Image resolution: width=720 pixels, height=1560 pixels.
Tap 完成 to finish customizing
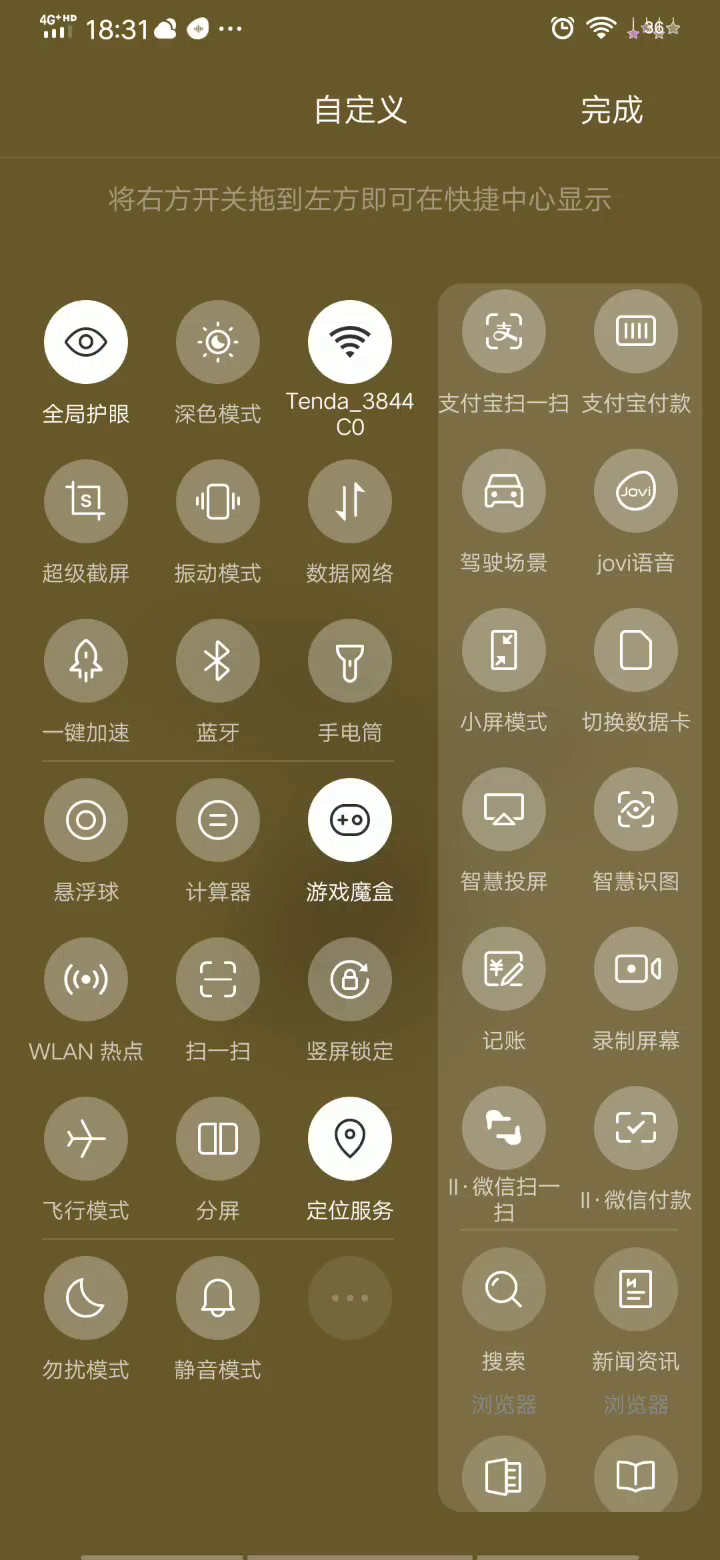[611, 109]
